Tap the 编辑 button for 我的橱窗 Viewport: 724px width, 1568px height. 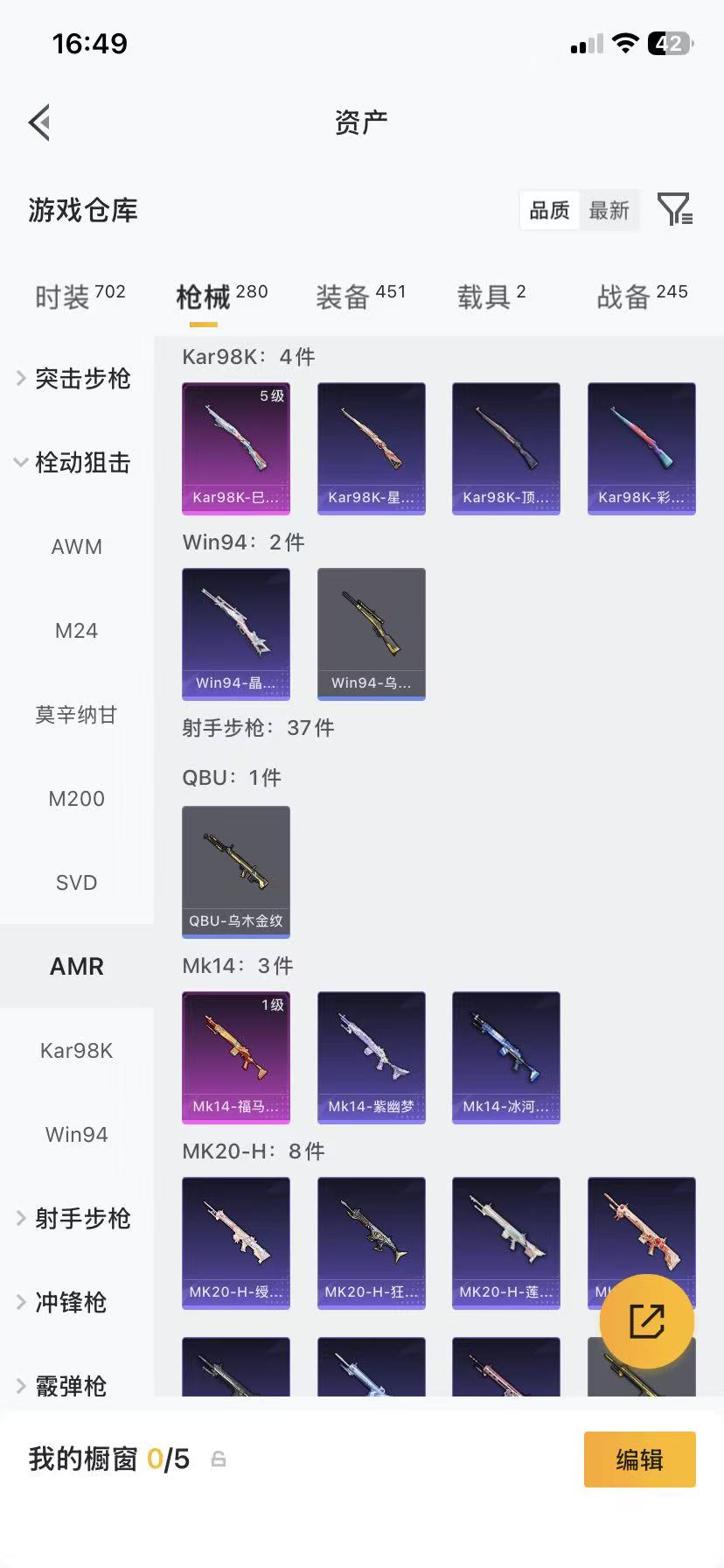639,1459
